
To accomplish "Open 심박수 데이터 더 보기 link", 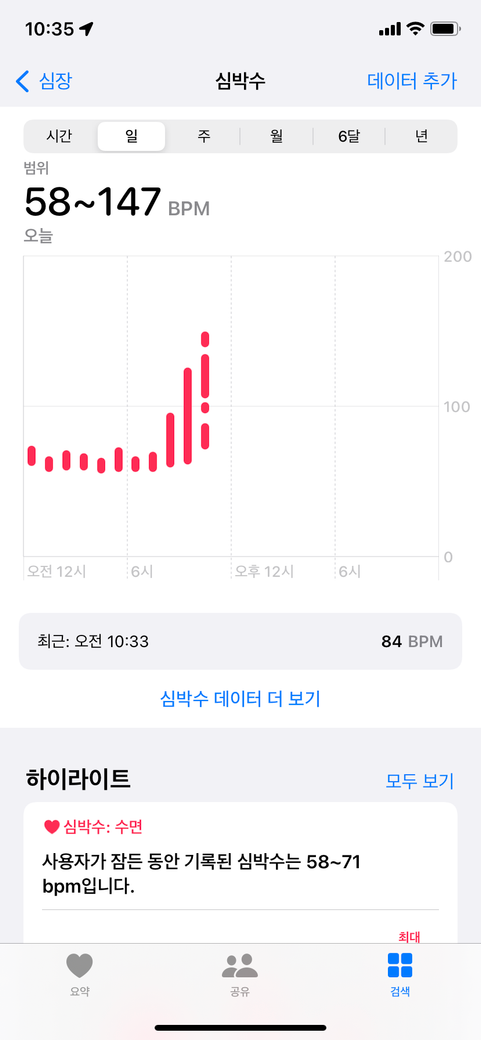I will [240, 698].
